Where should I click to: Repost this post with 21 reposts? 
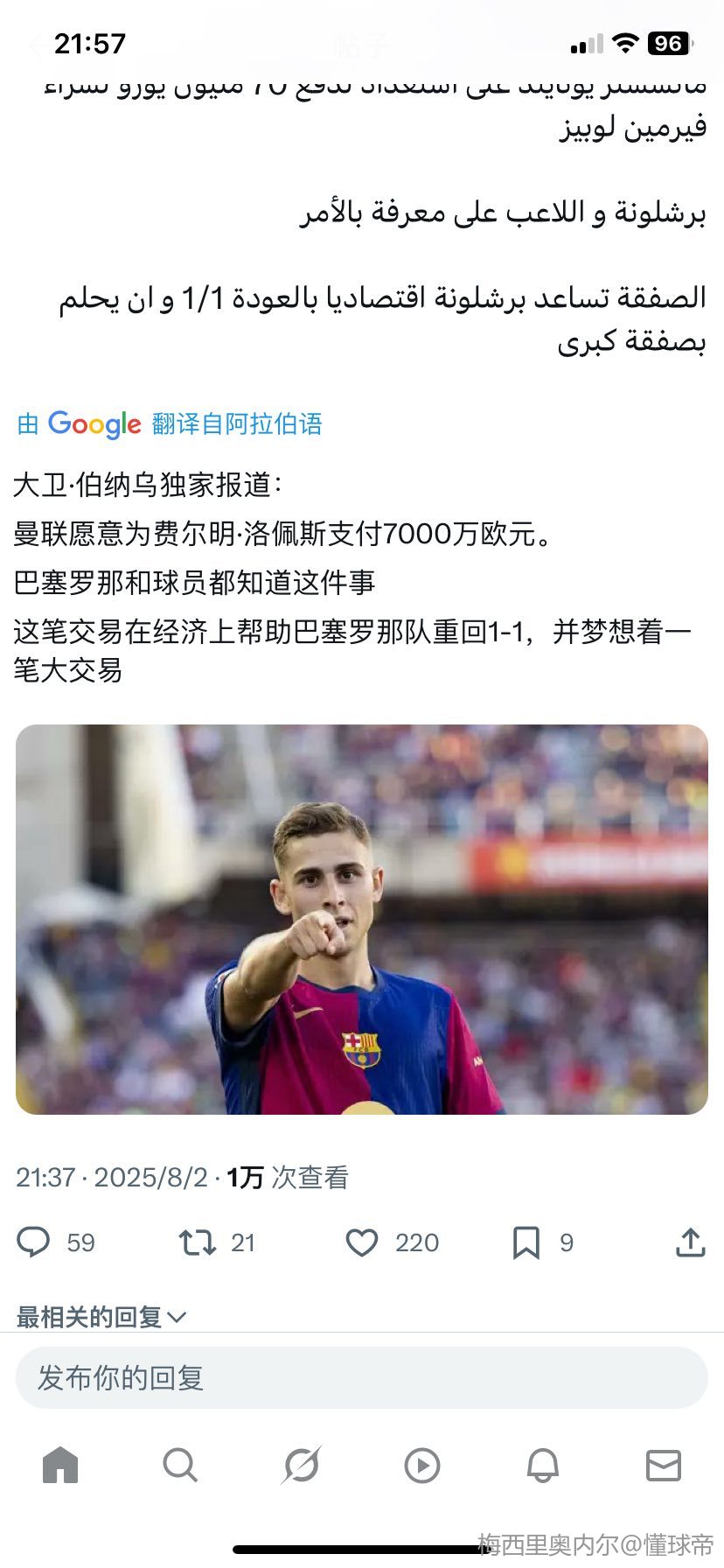click(198, 1242)
